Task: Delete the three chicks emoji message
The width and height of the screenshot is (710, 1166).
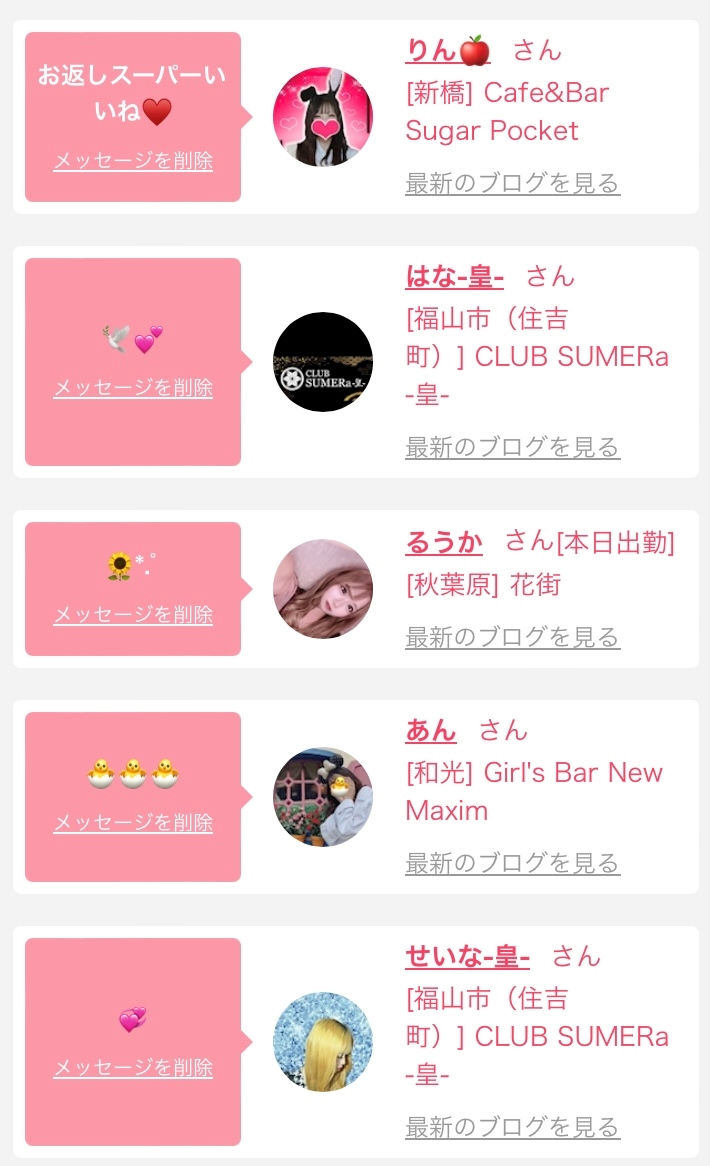Action: [x=133, y=823]
